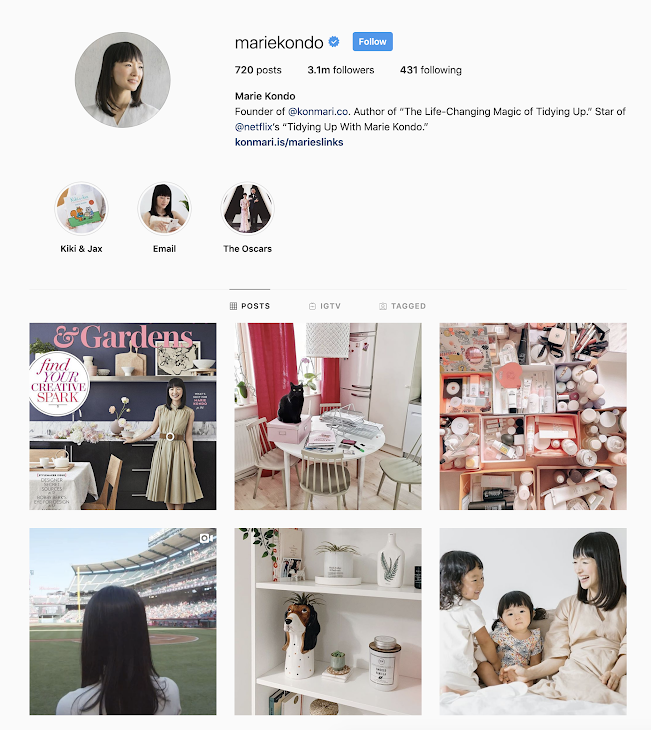Open the baseball stadium video post

pos(122,621)
